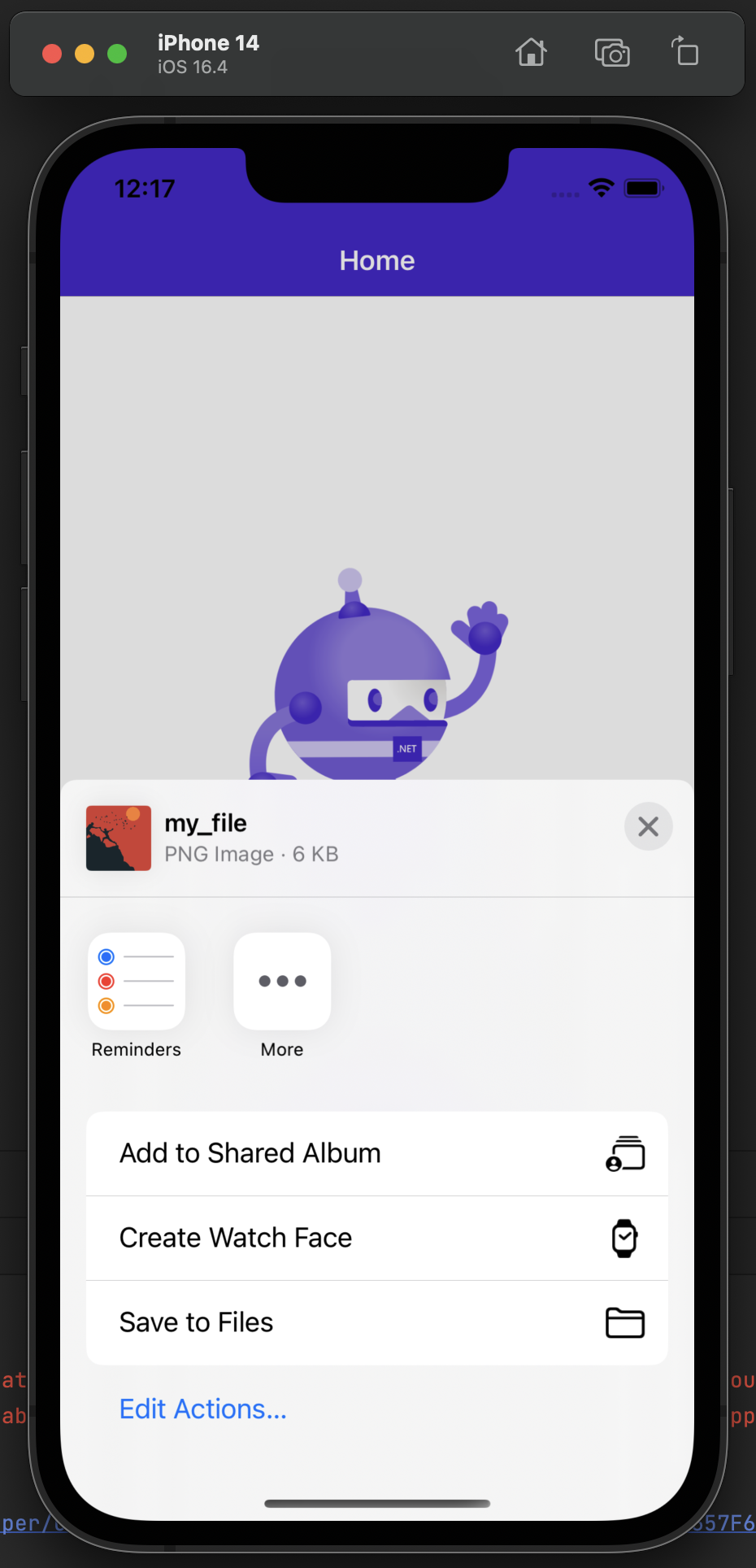Screen dimensions: 756x1568
Task: Save the image to Files
Action: click(x=377, y=1322)
